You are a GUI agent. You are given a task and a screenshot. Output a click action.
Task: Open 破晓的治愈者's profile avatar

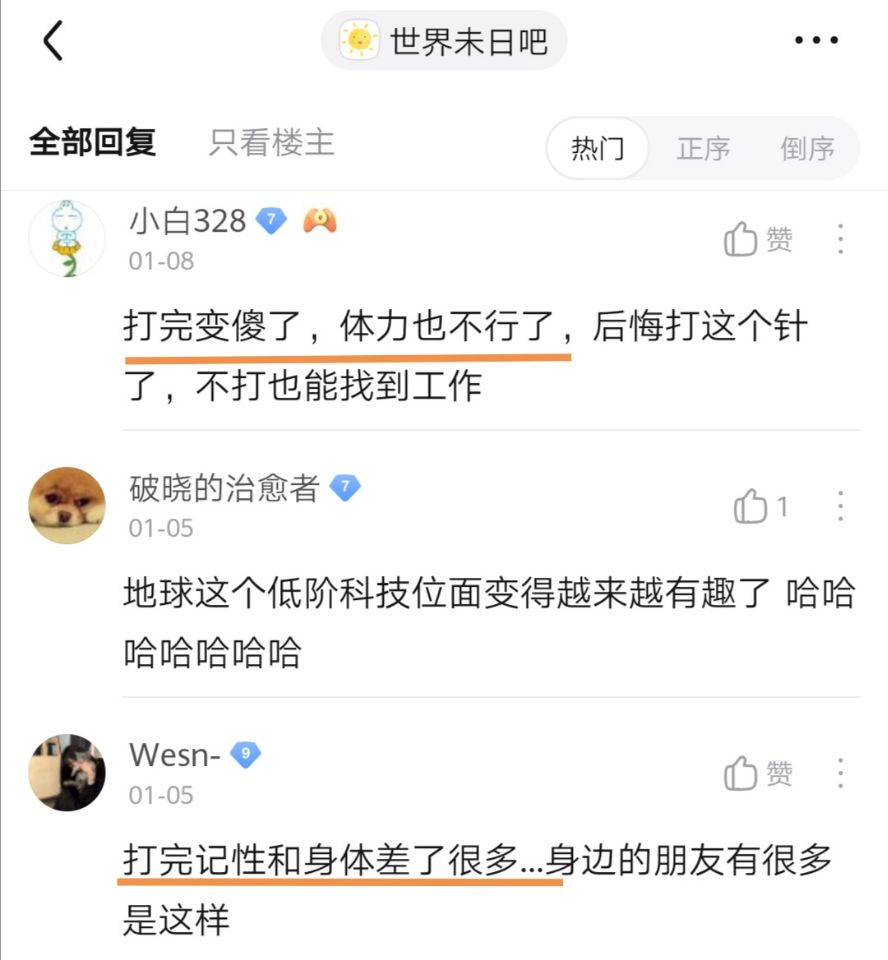[67, 505]
